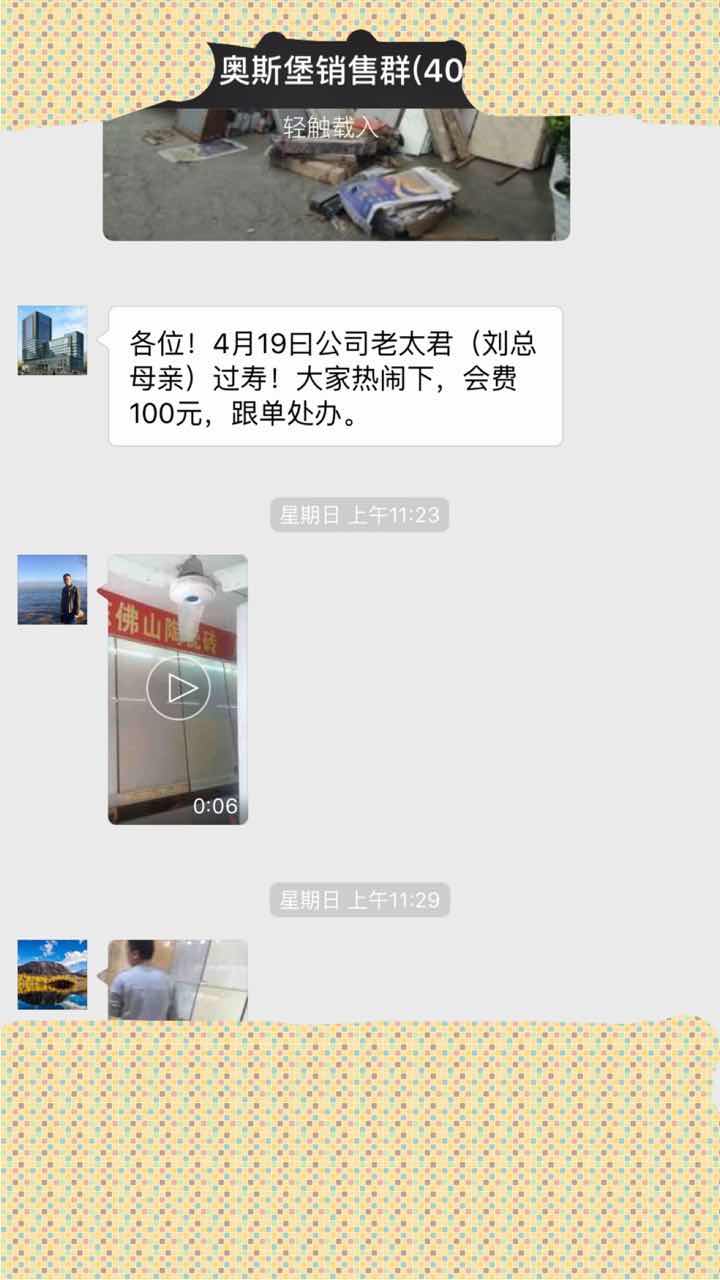Image resolution: width=720 pixels, height=1280 pixels.
Task: Open the video sender's avatar profile
Action: tap(52, 589)
